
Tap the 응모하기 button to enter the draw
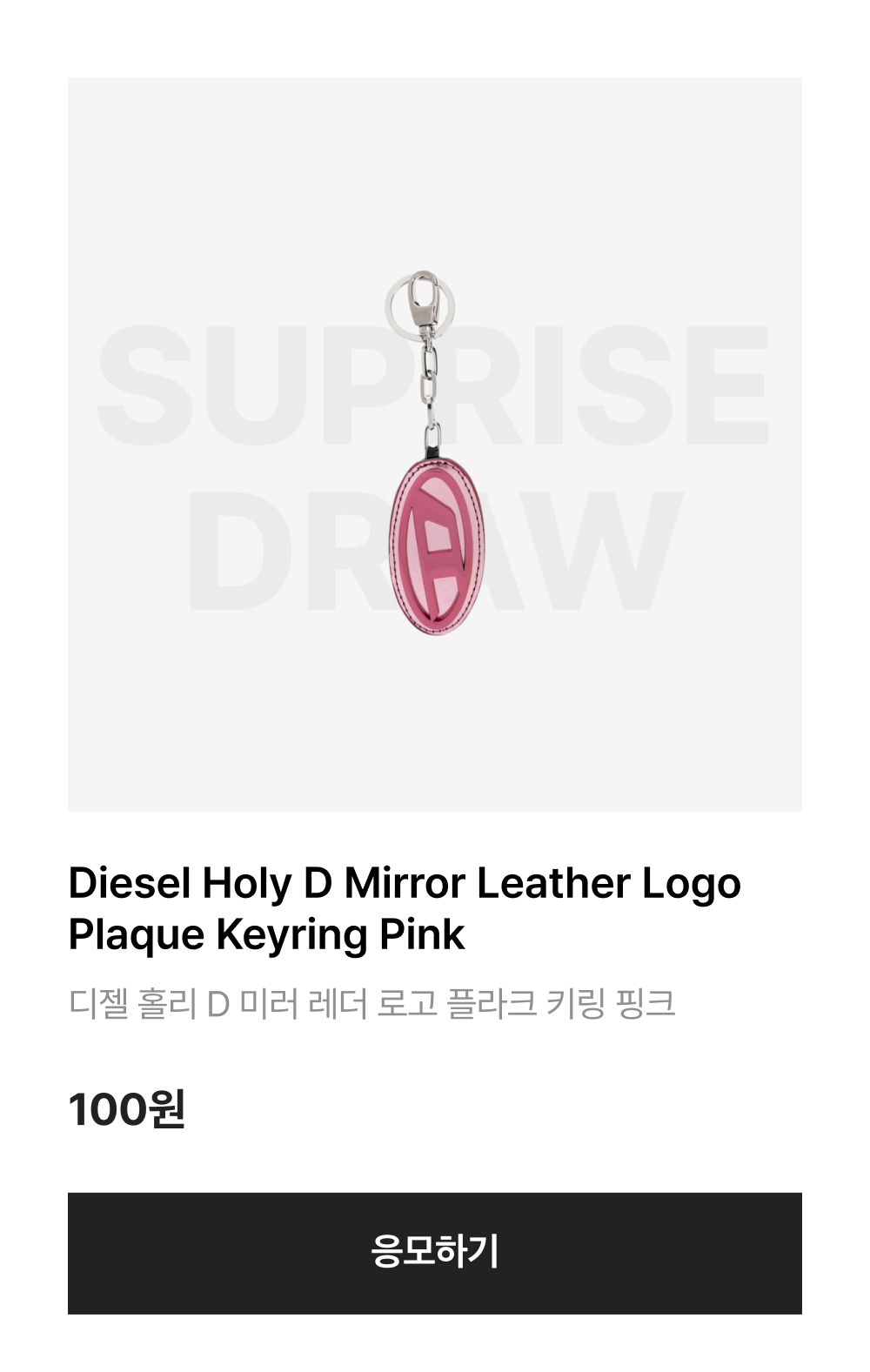tap(435, 1253)
